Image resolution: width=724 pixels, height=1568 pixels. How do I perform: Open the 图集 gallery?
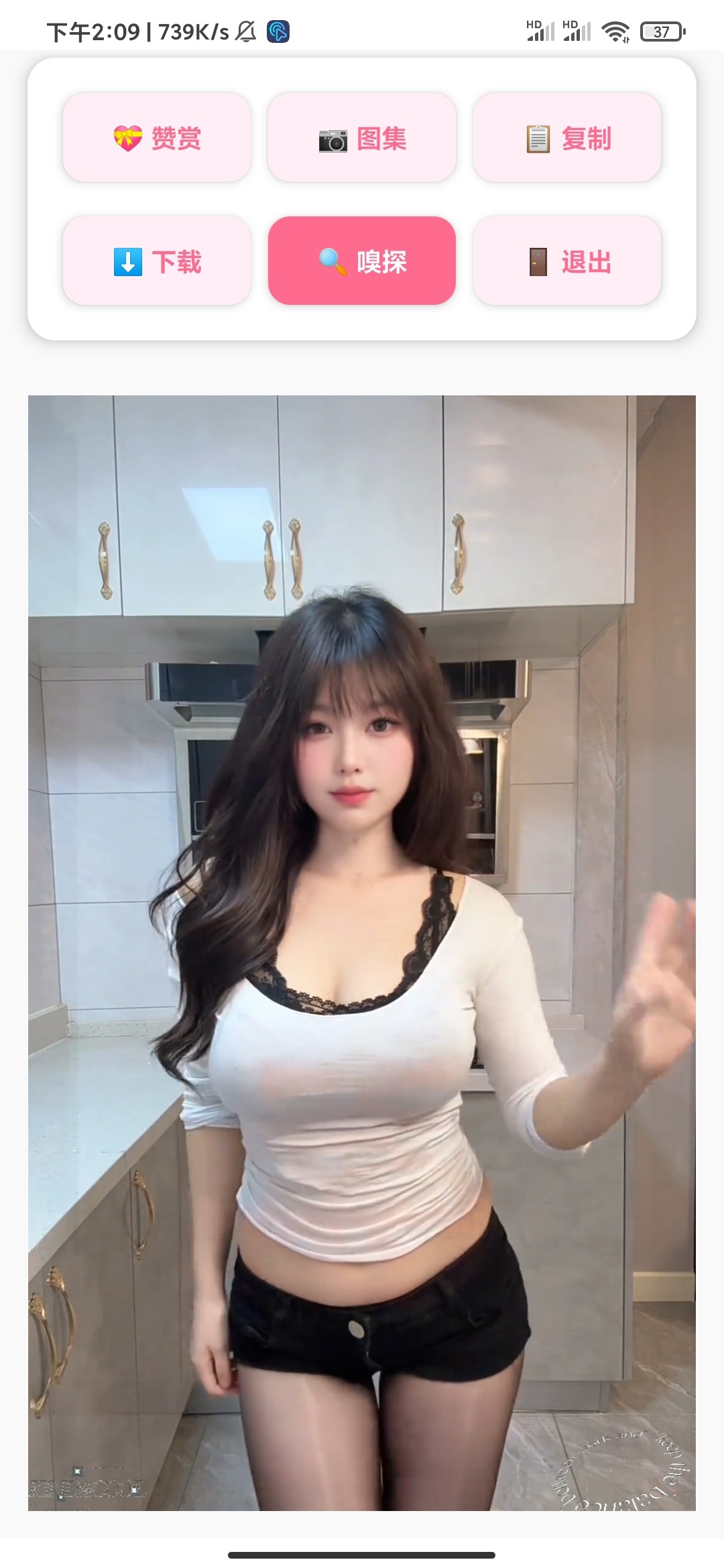pyautogui.click(x=362, y=137)
